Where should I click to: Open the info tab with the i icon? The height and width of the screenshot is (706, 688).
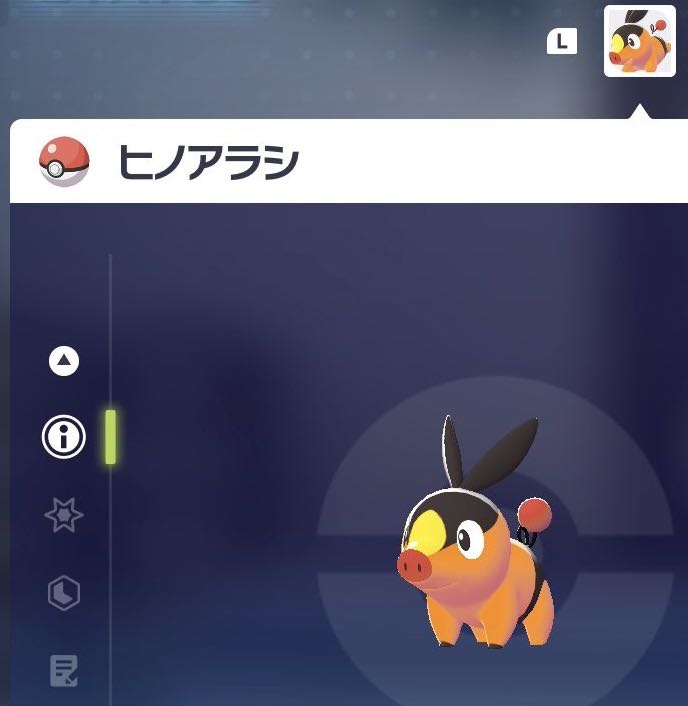tap(64, 437)
